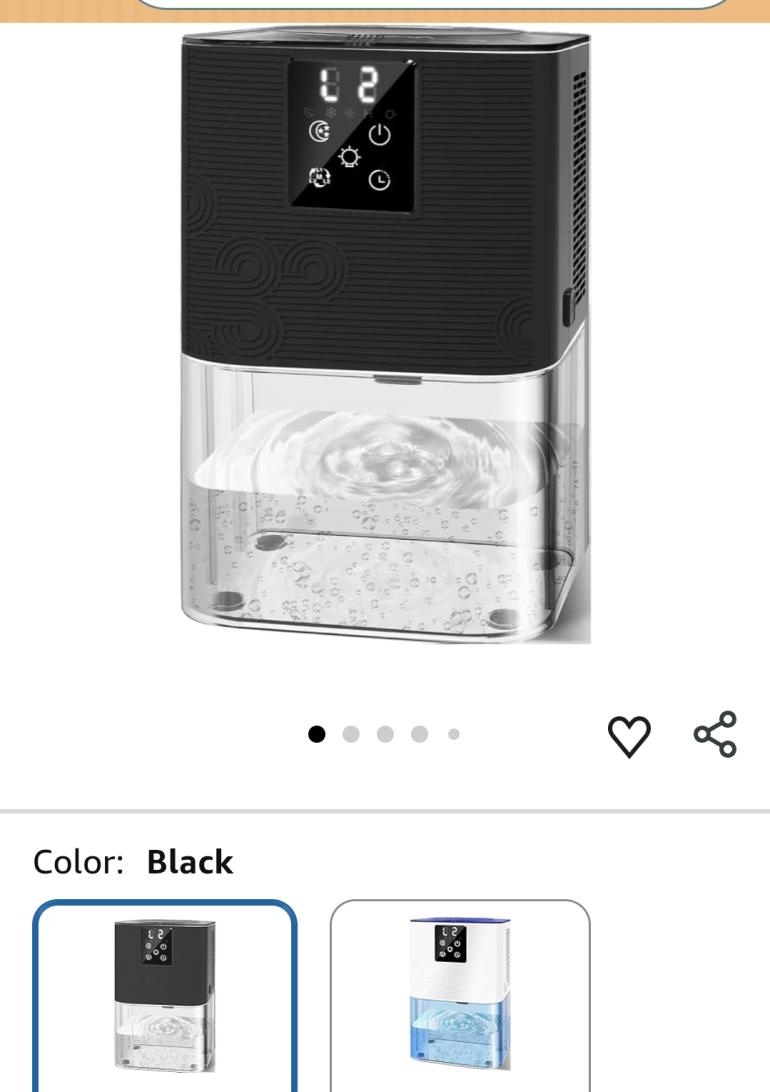770x1092 pixels.
Task: Add this dehumidifier to your wish list
Action: (x=629, y=736)
